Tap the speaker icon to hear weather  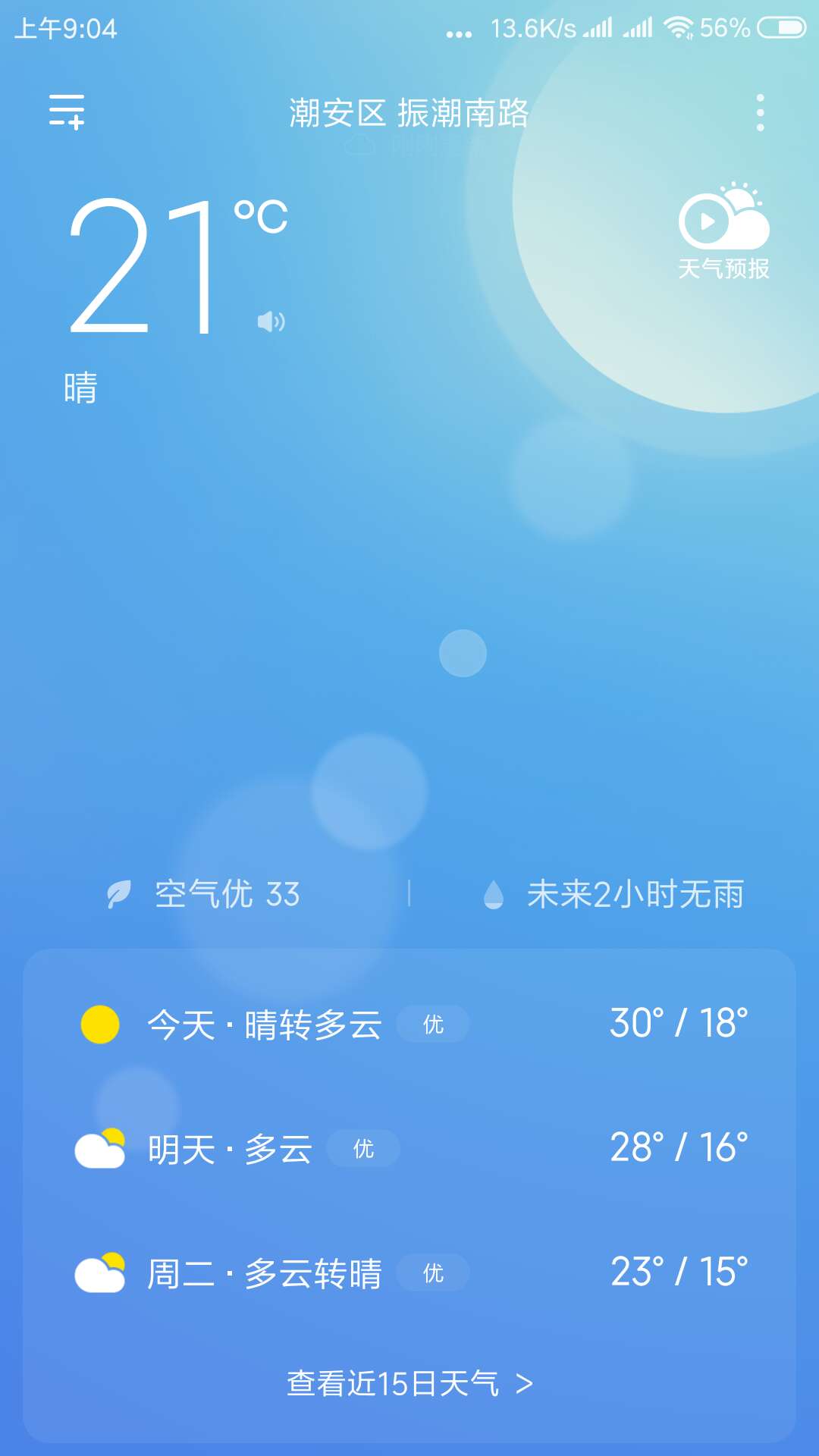tap(271, 322)
